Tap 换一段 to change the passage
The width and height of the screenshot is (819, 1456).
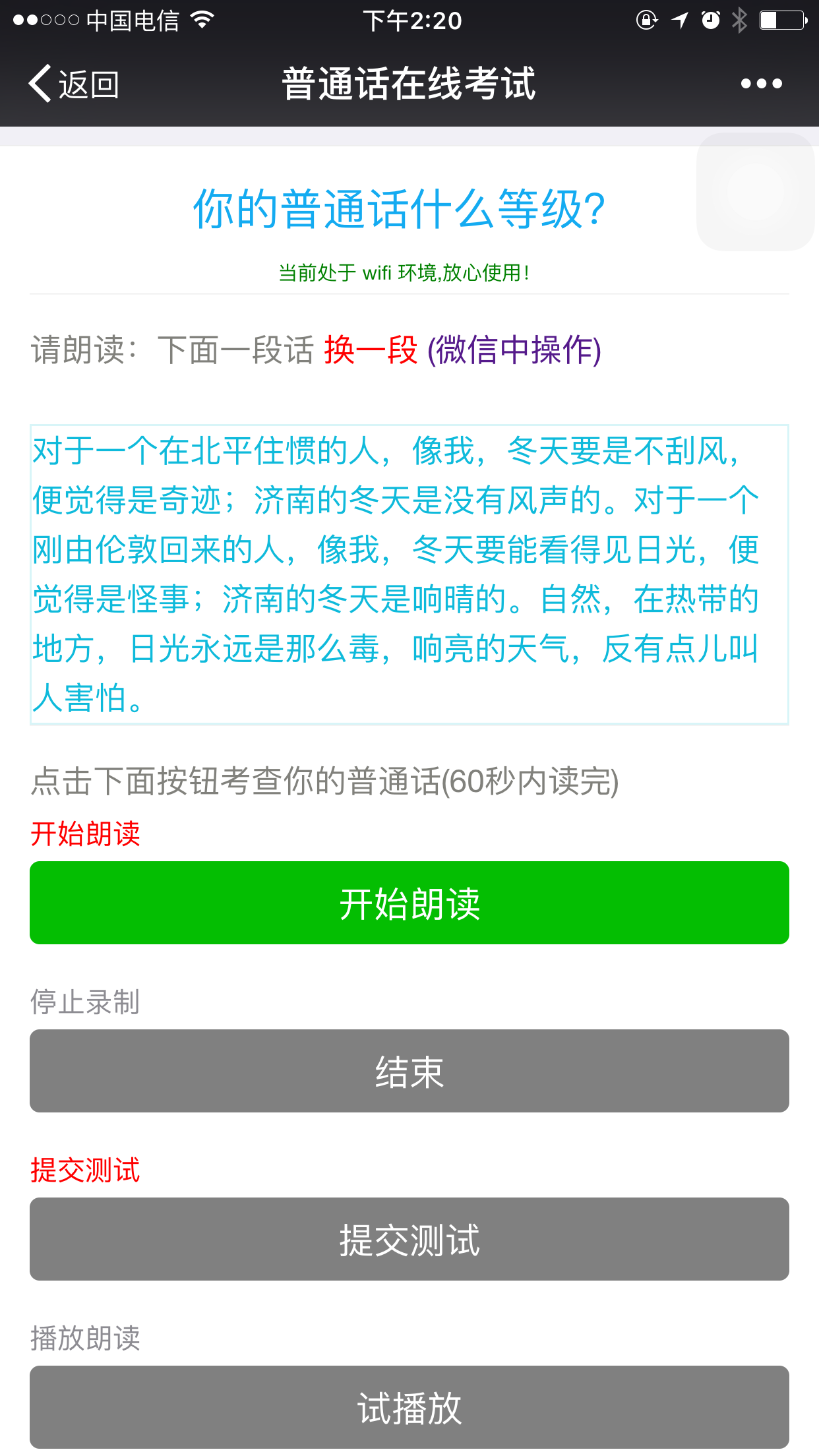371,349
